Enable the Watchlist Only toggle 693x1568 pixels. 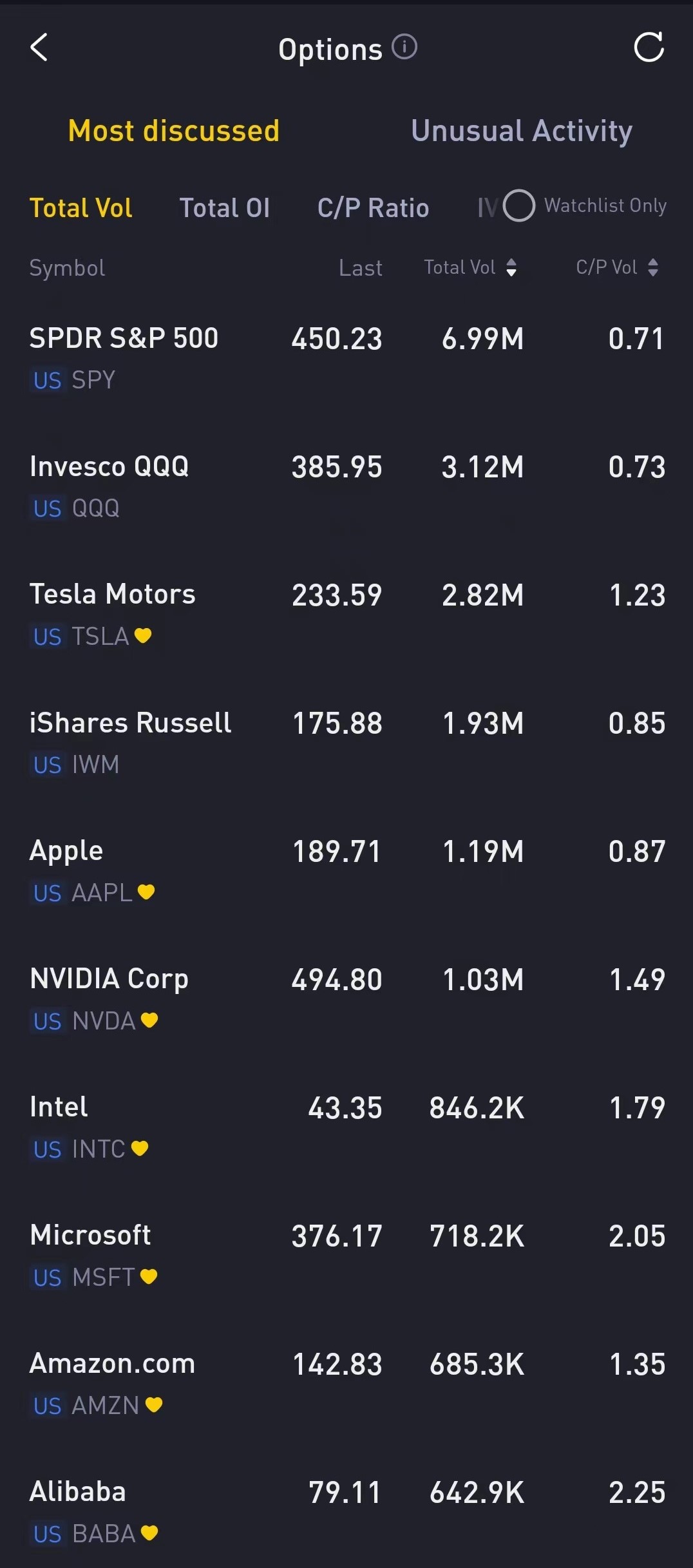(518, 206)
